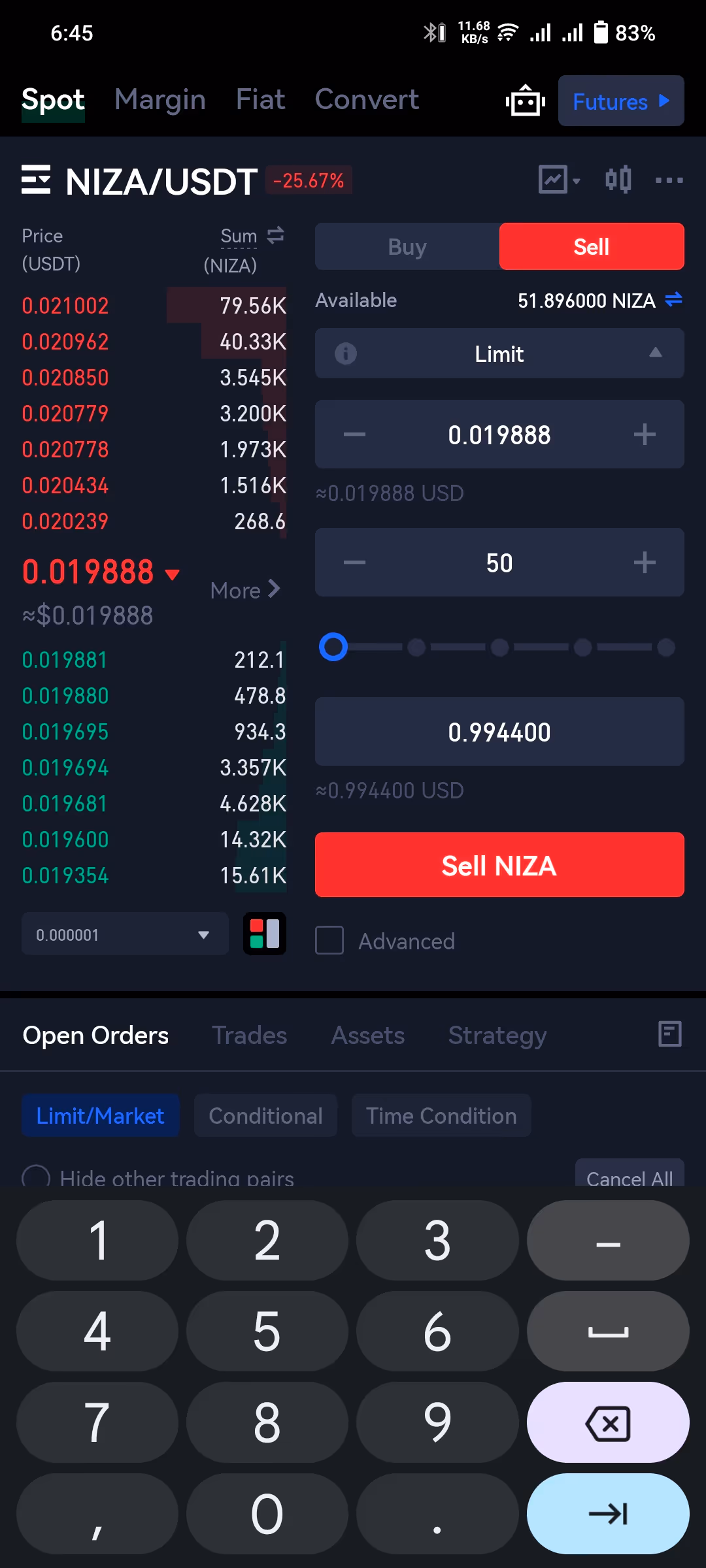Open the trading bot icon
The width and height of the screenshot is (706, 1568).
[x=525, y=101]
